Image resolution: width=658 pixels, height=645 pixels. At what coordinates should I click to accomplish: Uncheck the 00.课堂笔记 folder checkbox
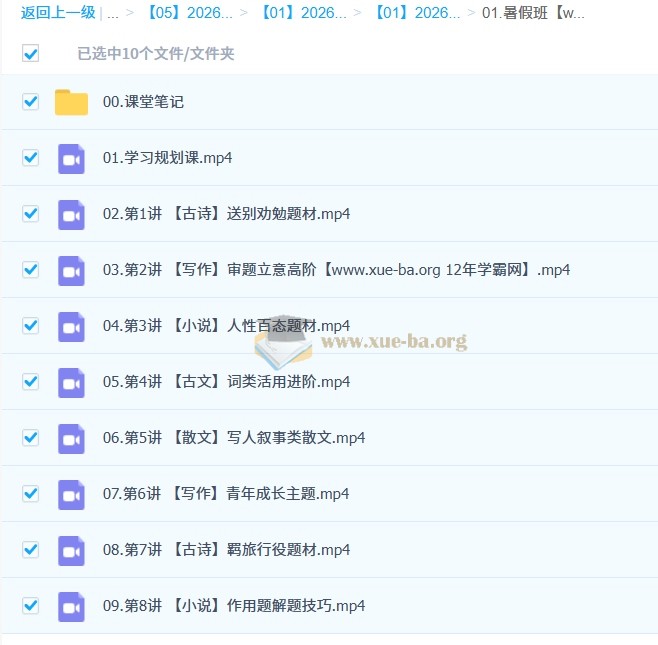30,102
